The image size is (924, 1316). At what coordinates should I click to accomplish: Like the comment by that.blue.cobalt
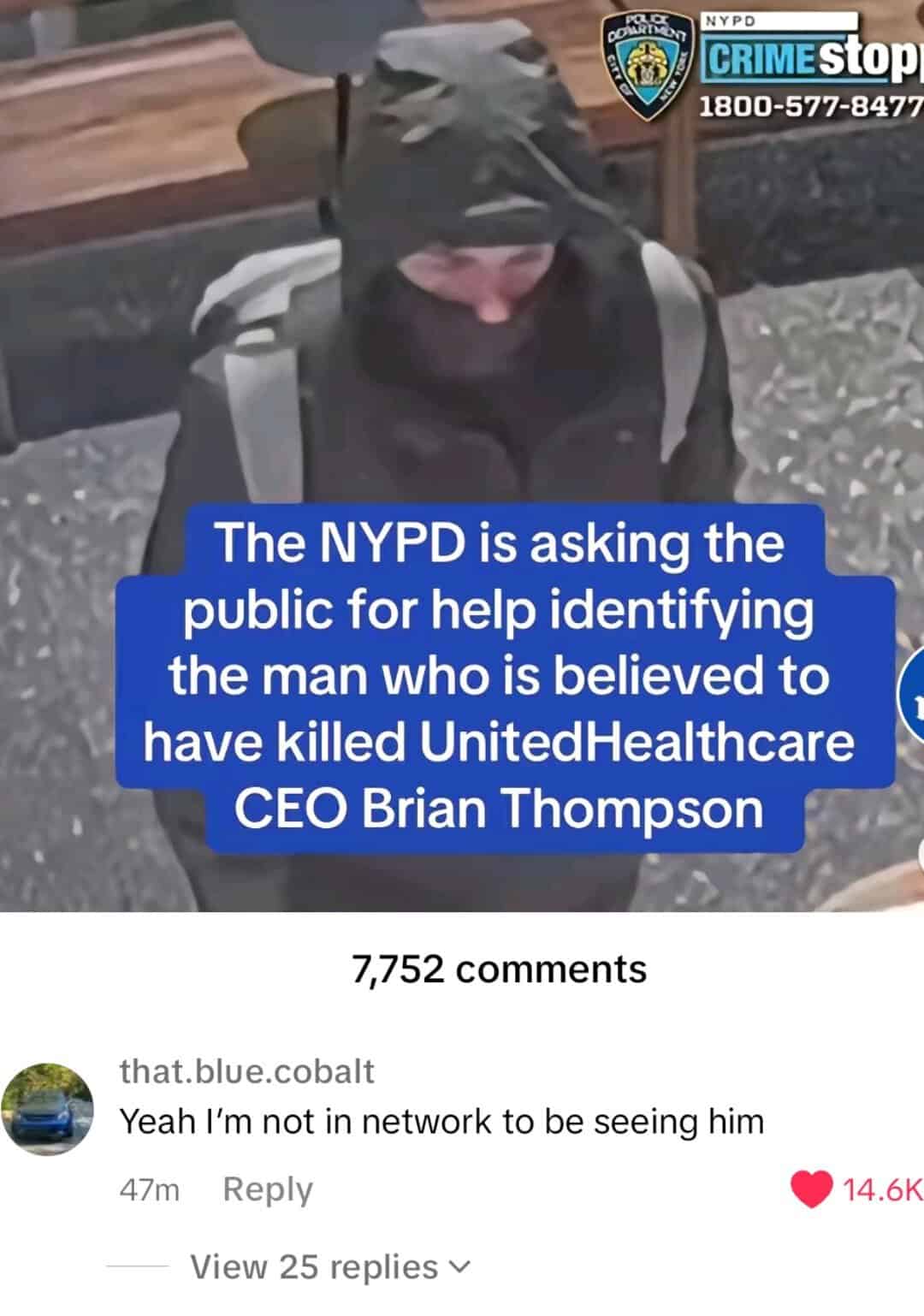[x=812, y=1190]
